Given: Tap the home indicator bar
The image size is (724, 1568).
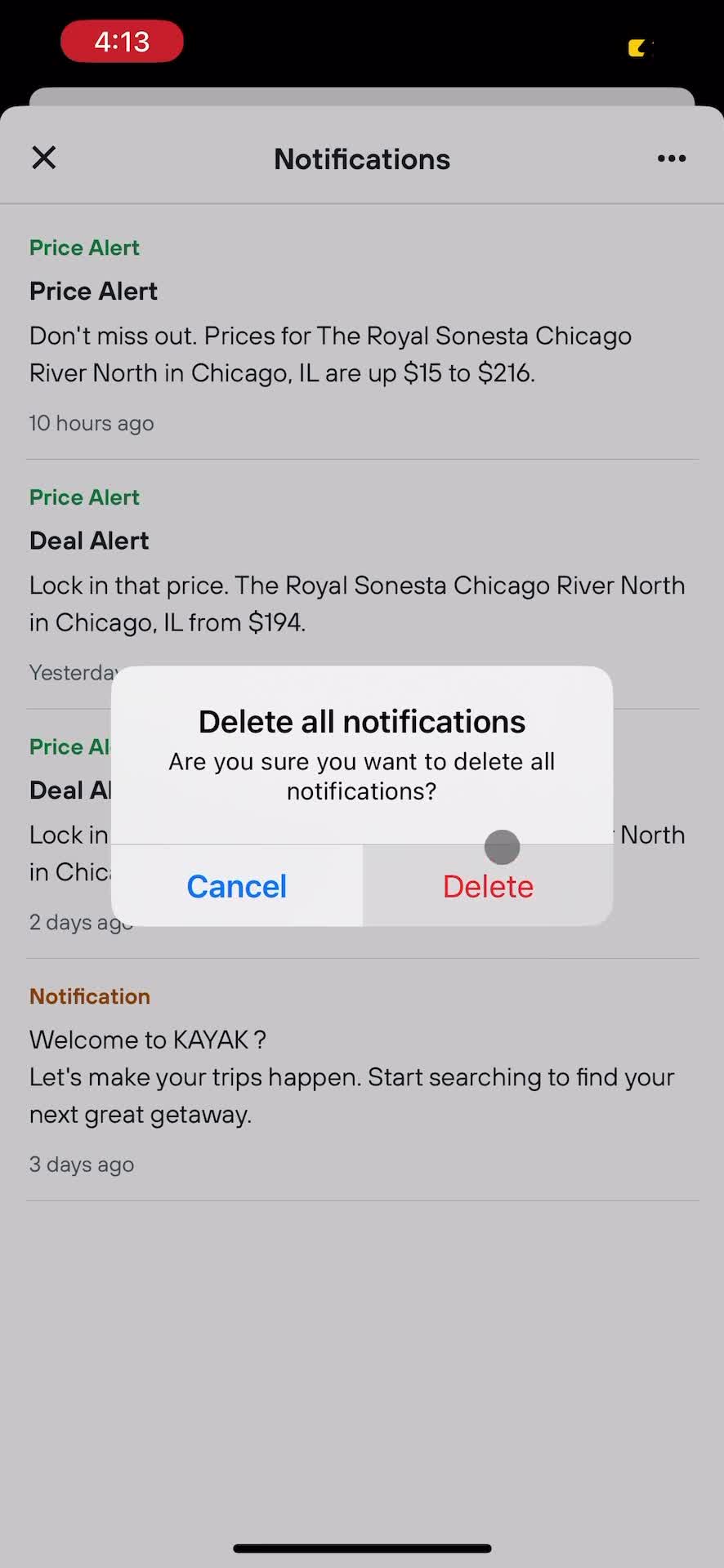Looking at the screenshot, I should coord(362,1547).
